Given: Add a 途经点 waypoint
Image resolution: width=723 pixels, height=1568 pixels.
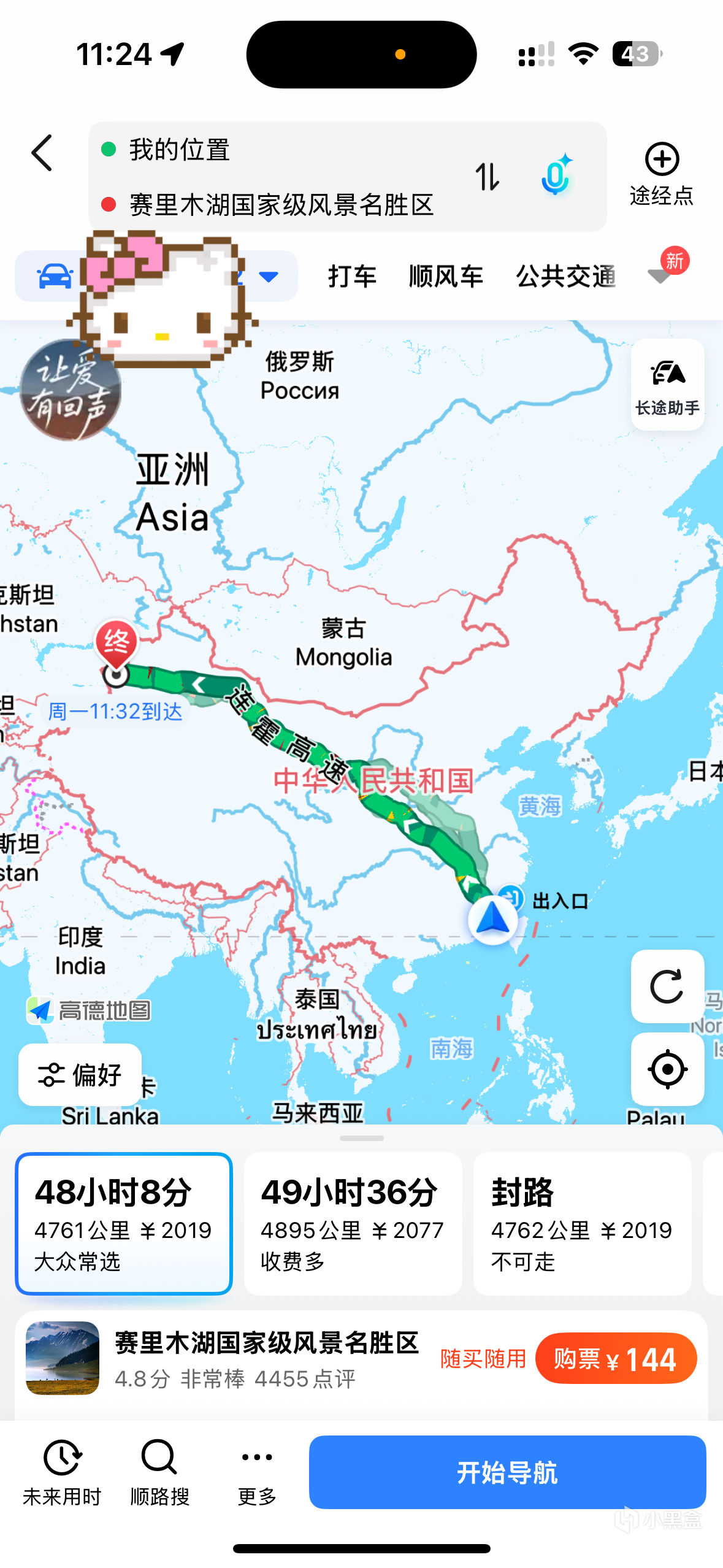Looking at the screenshot, I should [x=661, y=174].
